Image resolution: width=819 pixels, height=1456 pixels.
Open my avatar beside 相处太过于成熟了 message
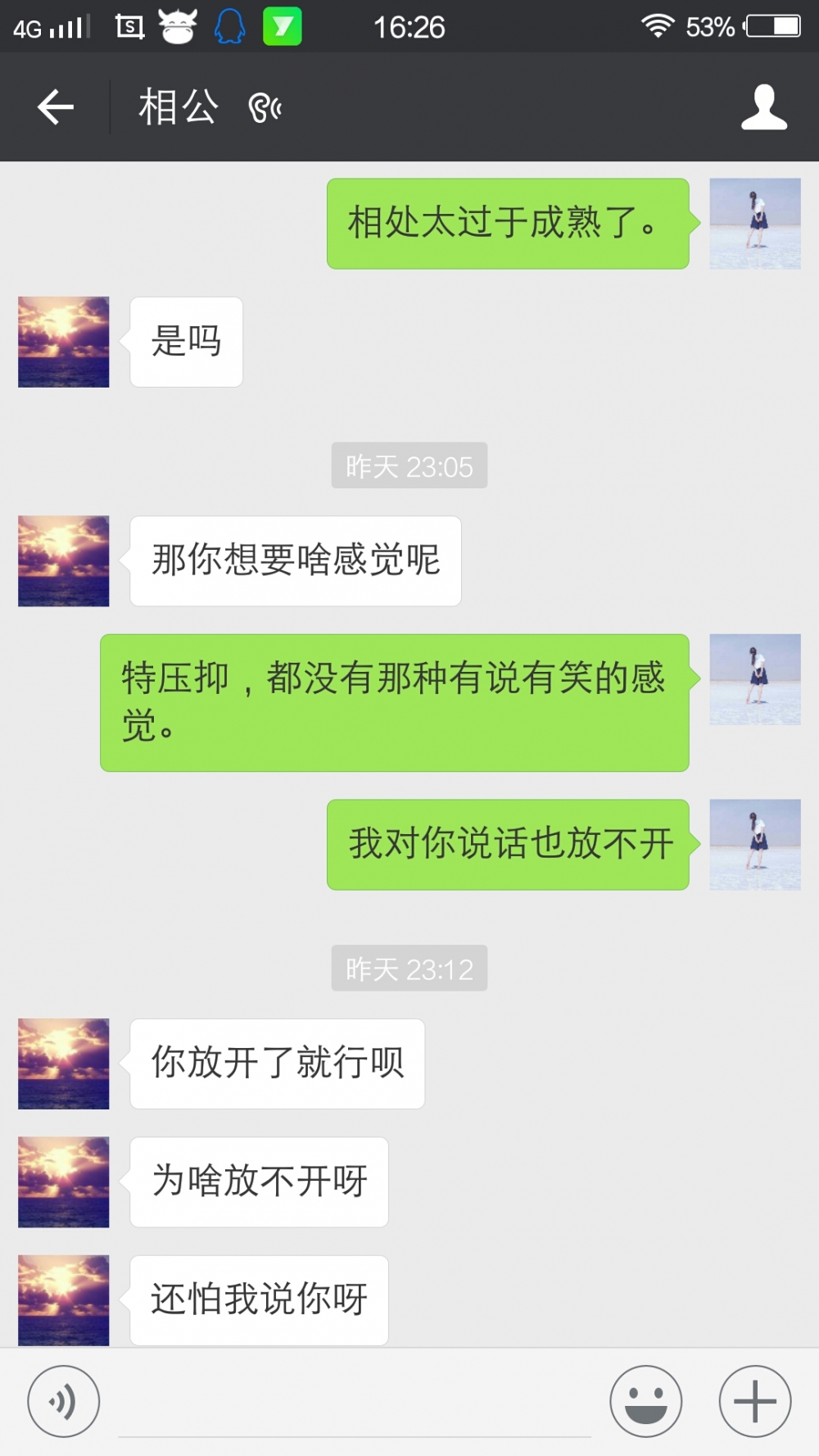click(754, 224)
